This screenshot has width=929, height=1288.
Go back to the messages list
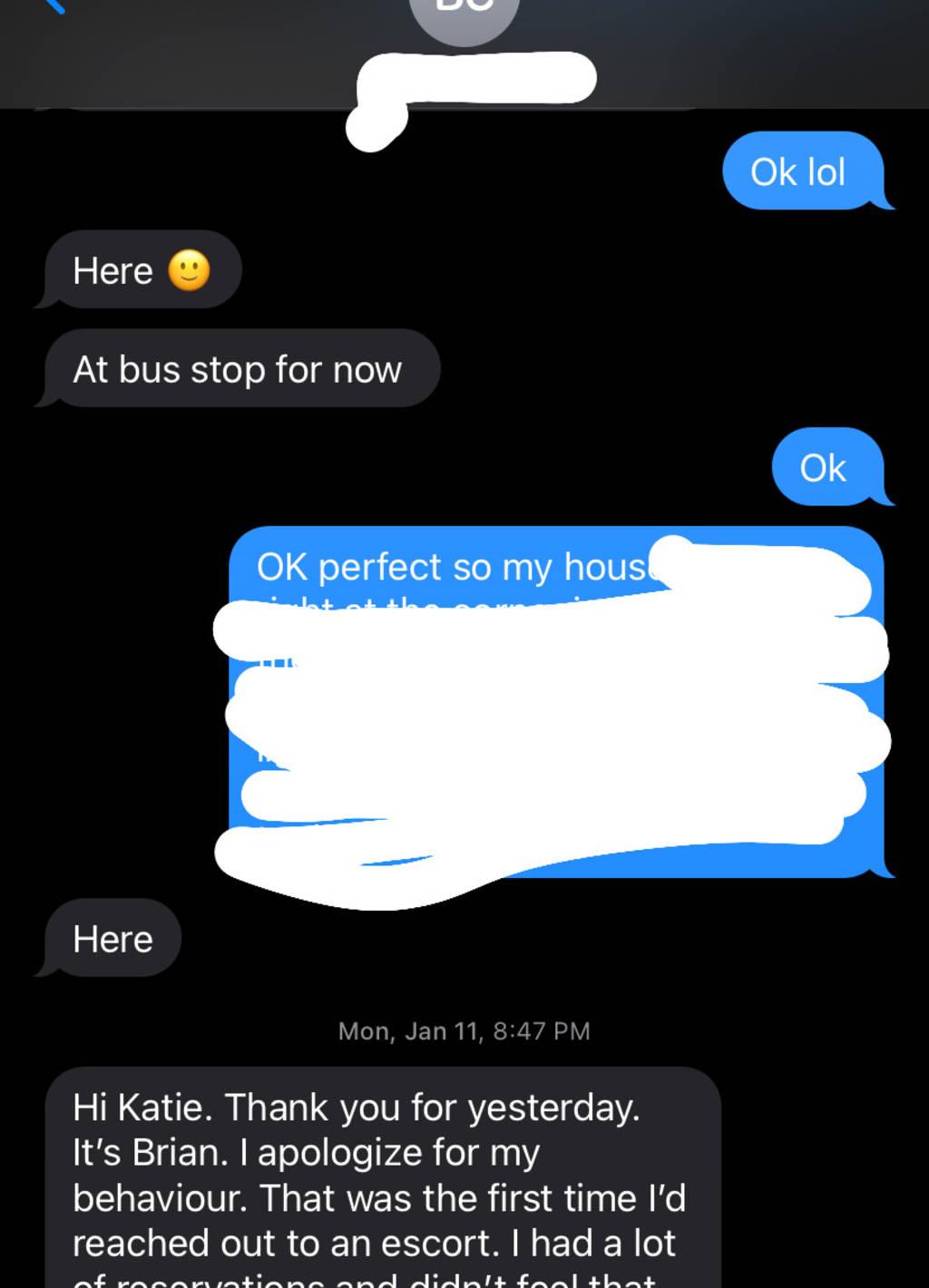(x=53, y=5)
